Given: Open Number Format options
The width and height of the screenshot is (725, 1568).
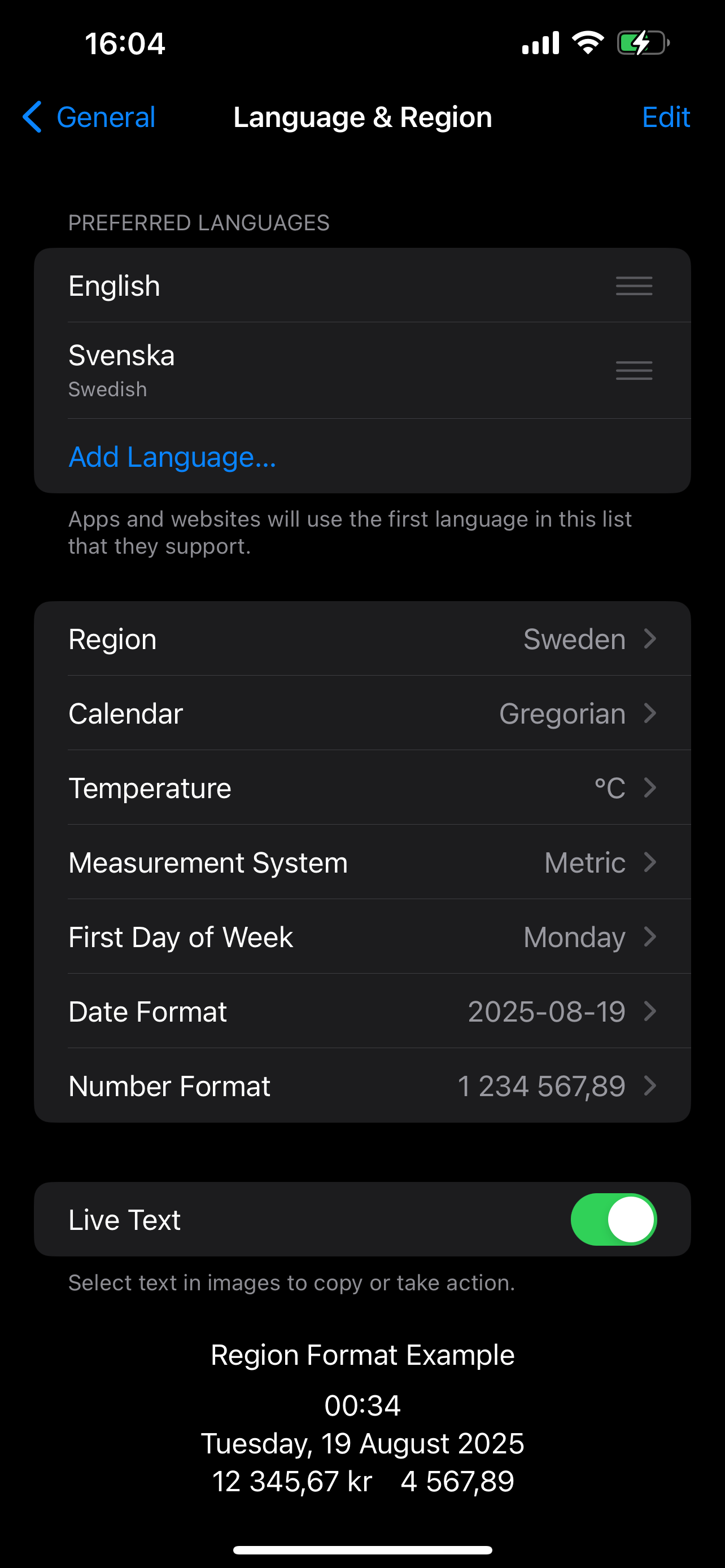Looking at the screenshot, I should 362,1086.
